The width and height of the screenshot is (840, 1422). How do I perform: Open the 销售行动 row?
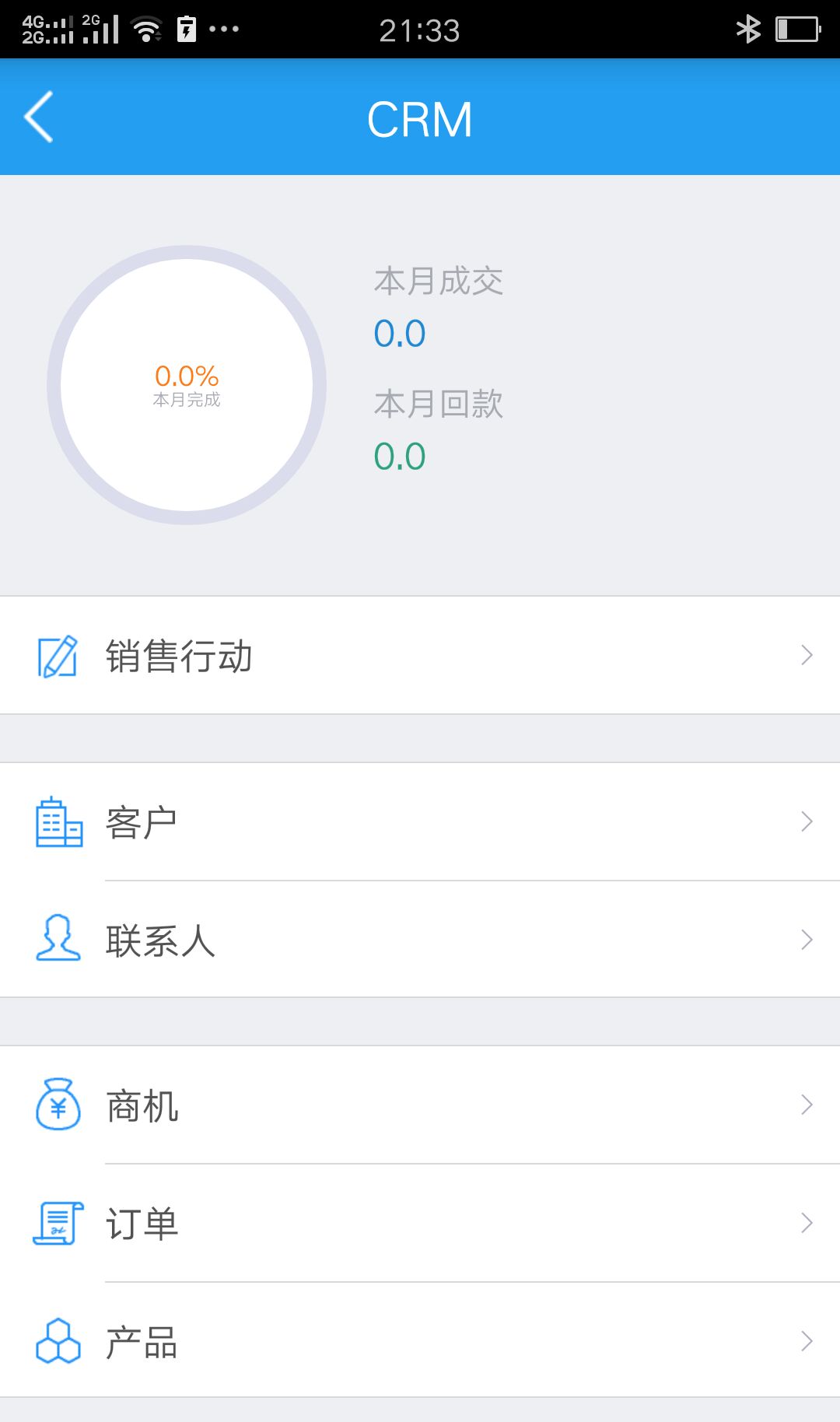click(420, 655)
